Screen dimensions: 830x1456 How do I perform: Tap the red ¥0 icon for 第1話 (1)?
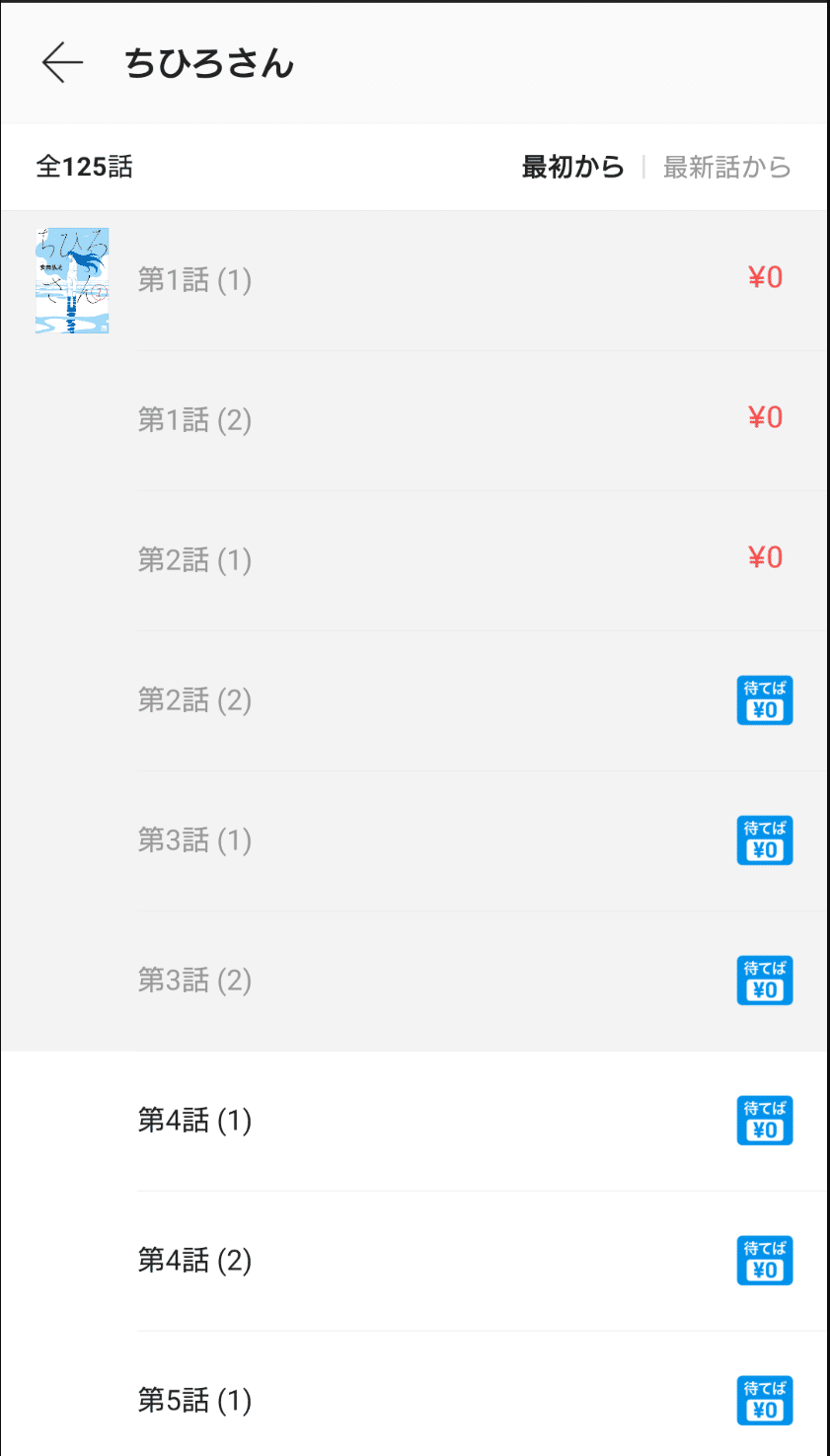764,279
